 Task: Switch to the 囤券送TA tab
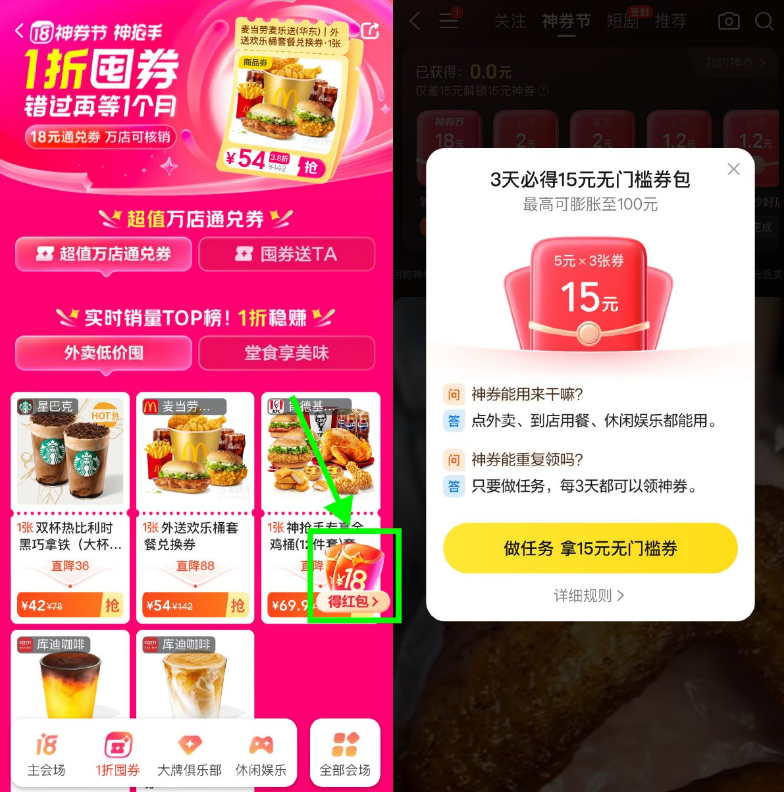tap(286, 254)
